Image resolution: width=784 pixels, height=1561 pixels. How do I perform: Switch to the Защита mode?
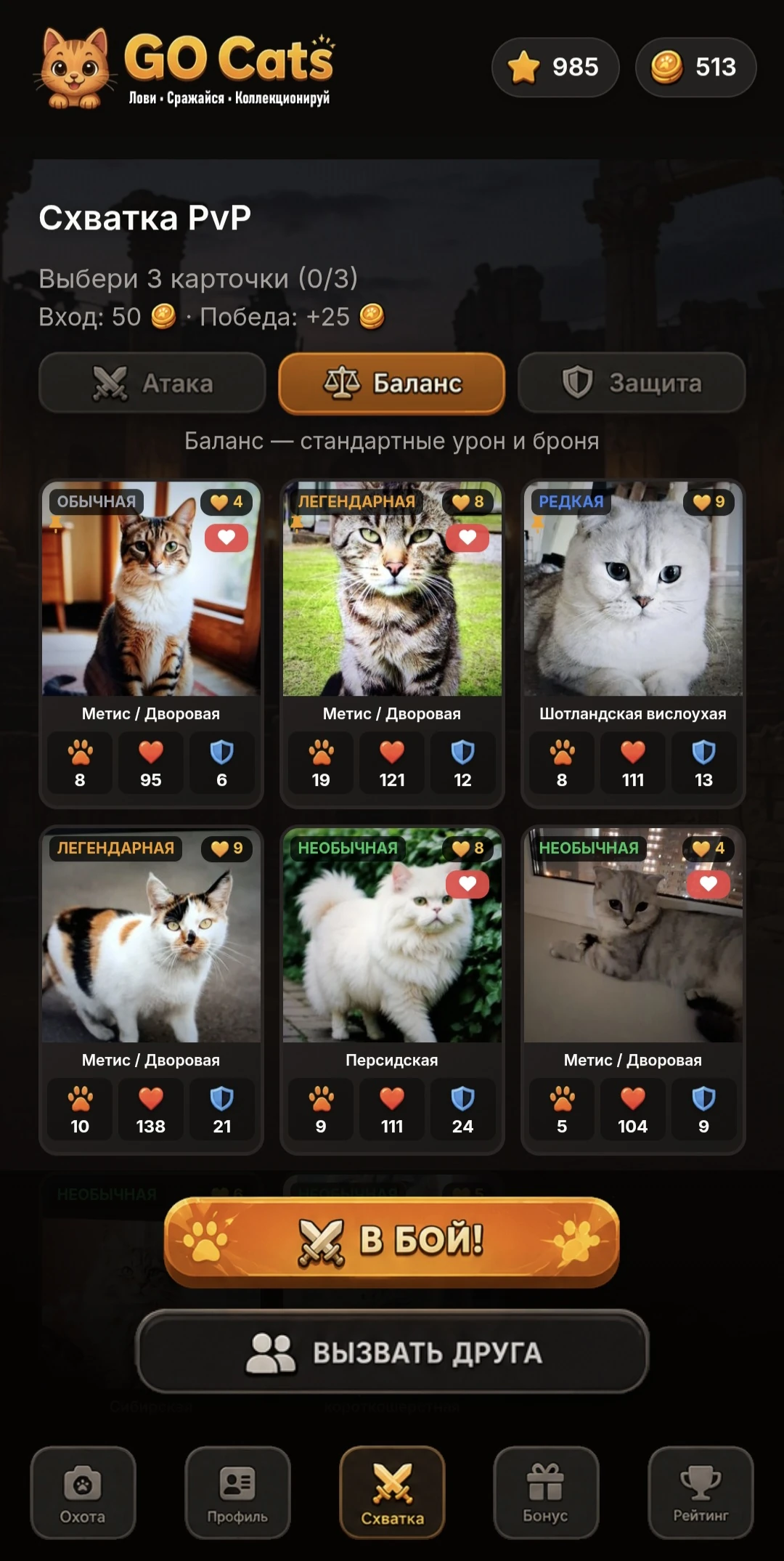pyautogui.click(x=632, y=383)
